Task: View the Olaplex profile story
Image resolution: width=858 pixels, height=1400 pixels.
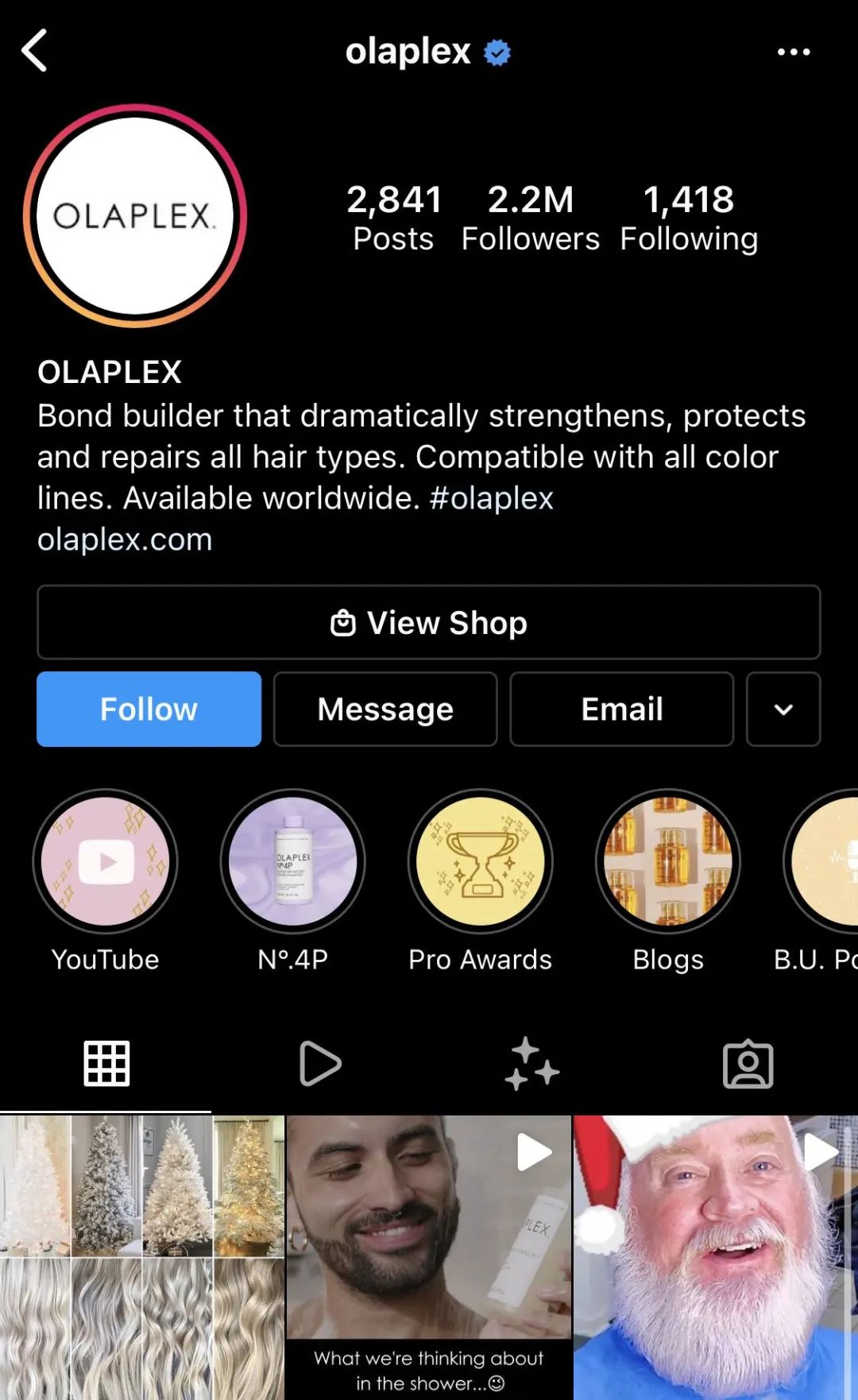Action: point(135,216)
